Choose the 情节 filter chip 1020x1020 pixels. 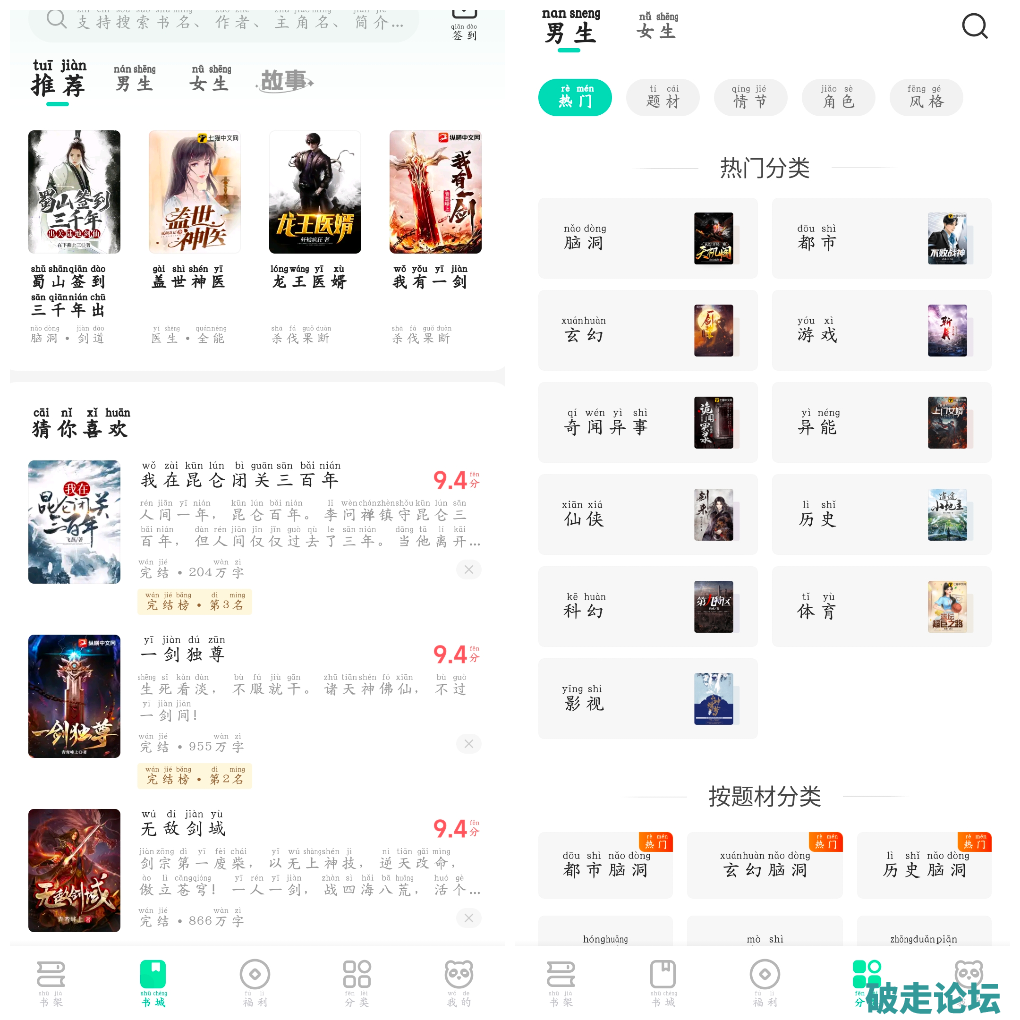pos(750,98)
